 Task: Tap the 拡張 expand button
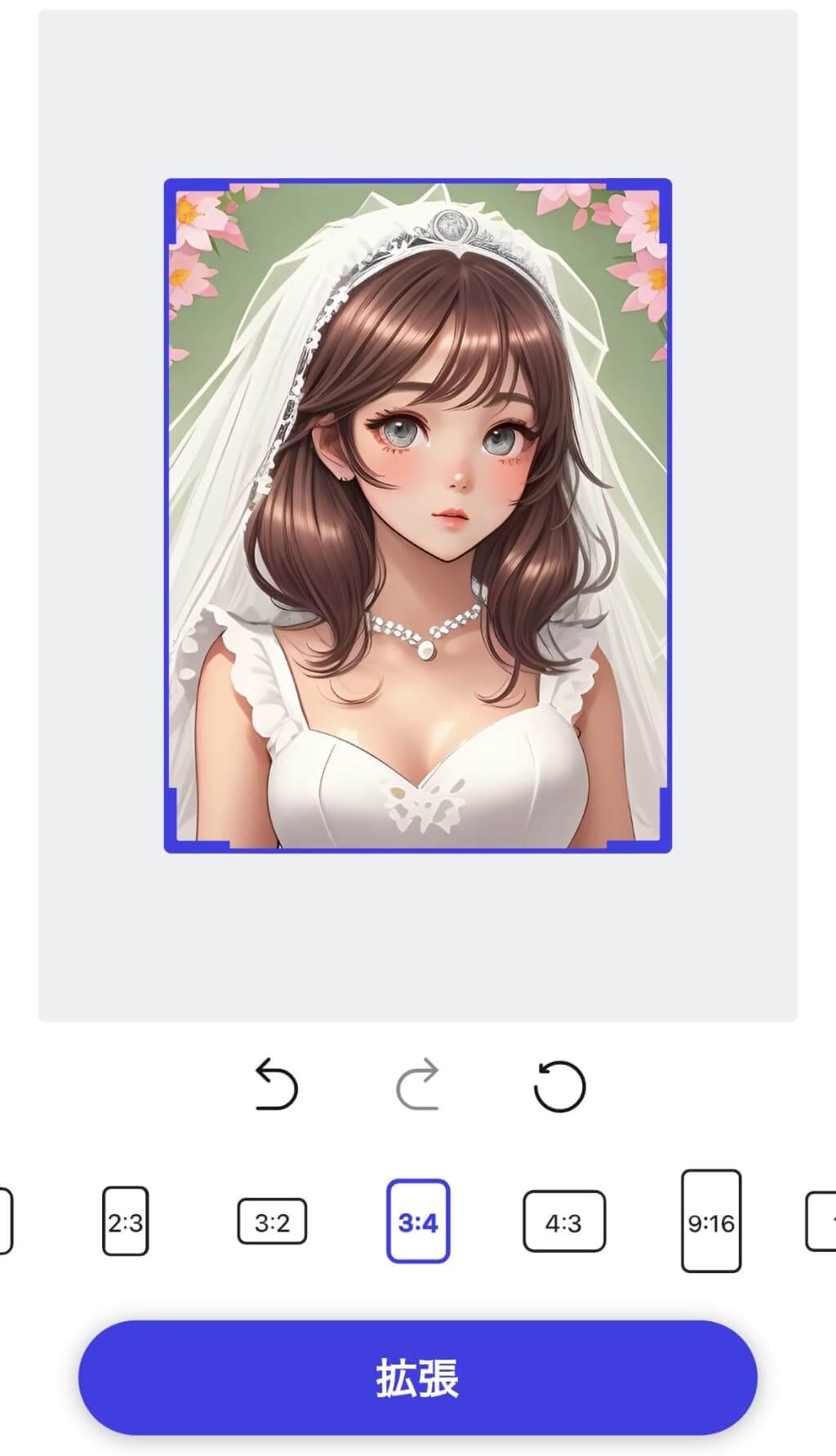[x=418, y=1378]
